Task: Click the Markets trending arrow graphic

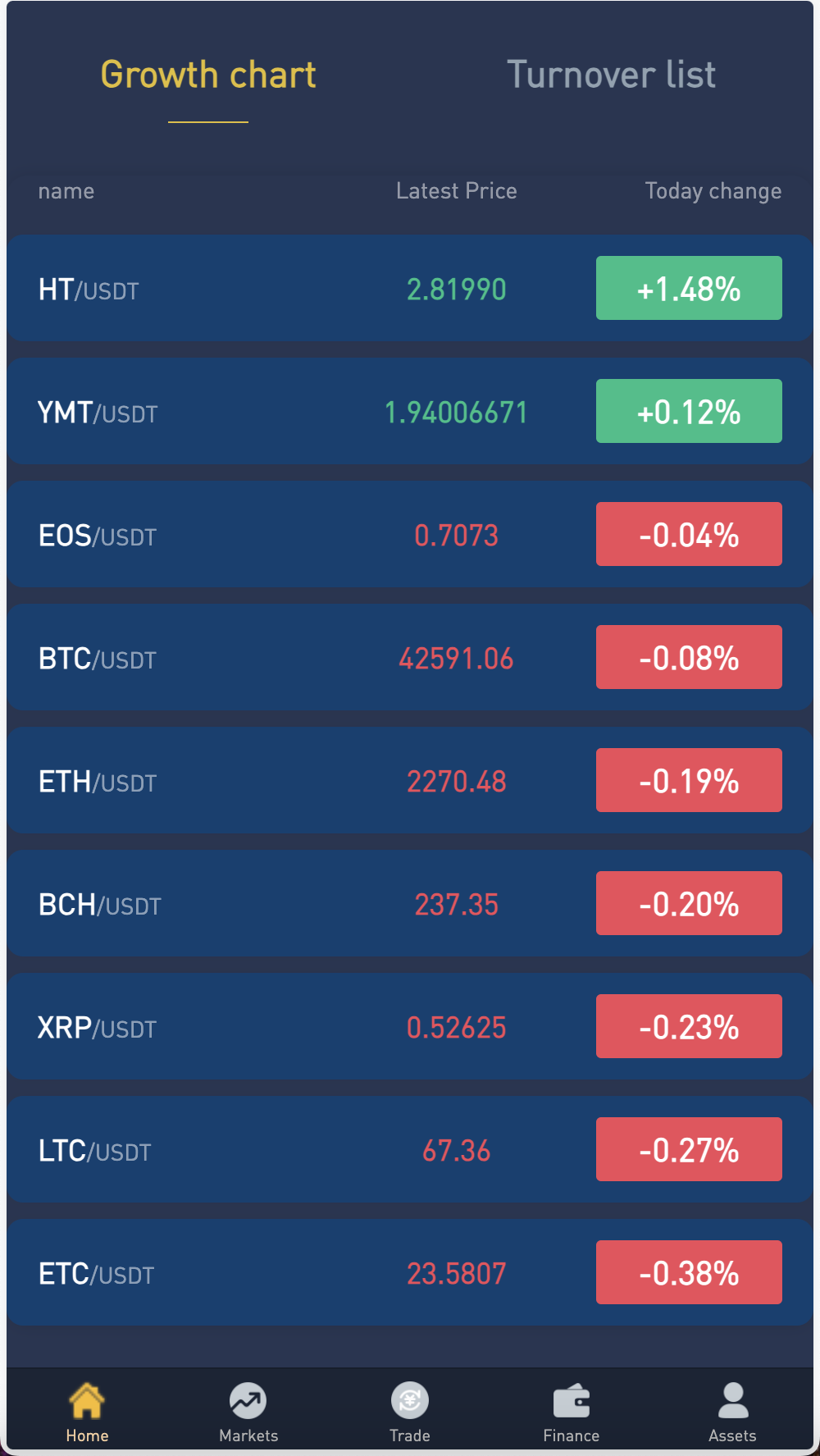Action: 248,1399
